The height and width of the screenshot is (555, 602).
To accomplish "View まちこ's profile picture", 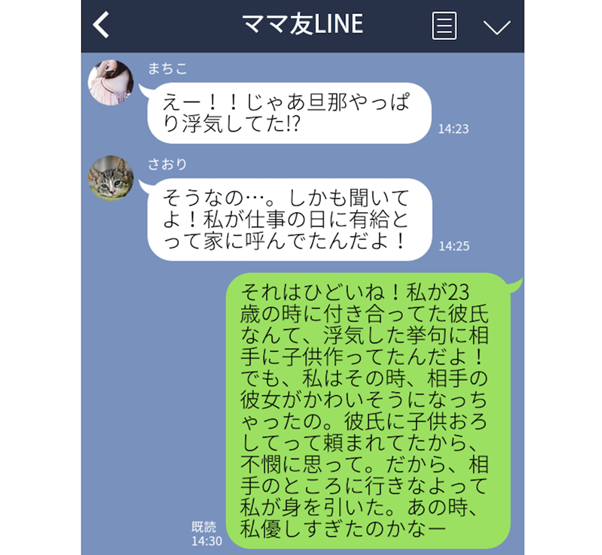I will (111, 81).
